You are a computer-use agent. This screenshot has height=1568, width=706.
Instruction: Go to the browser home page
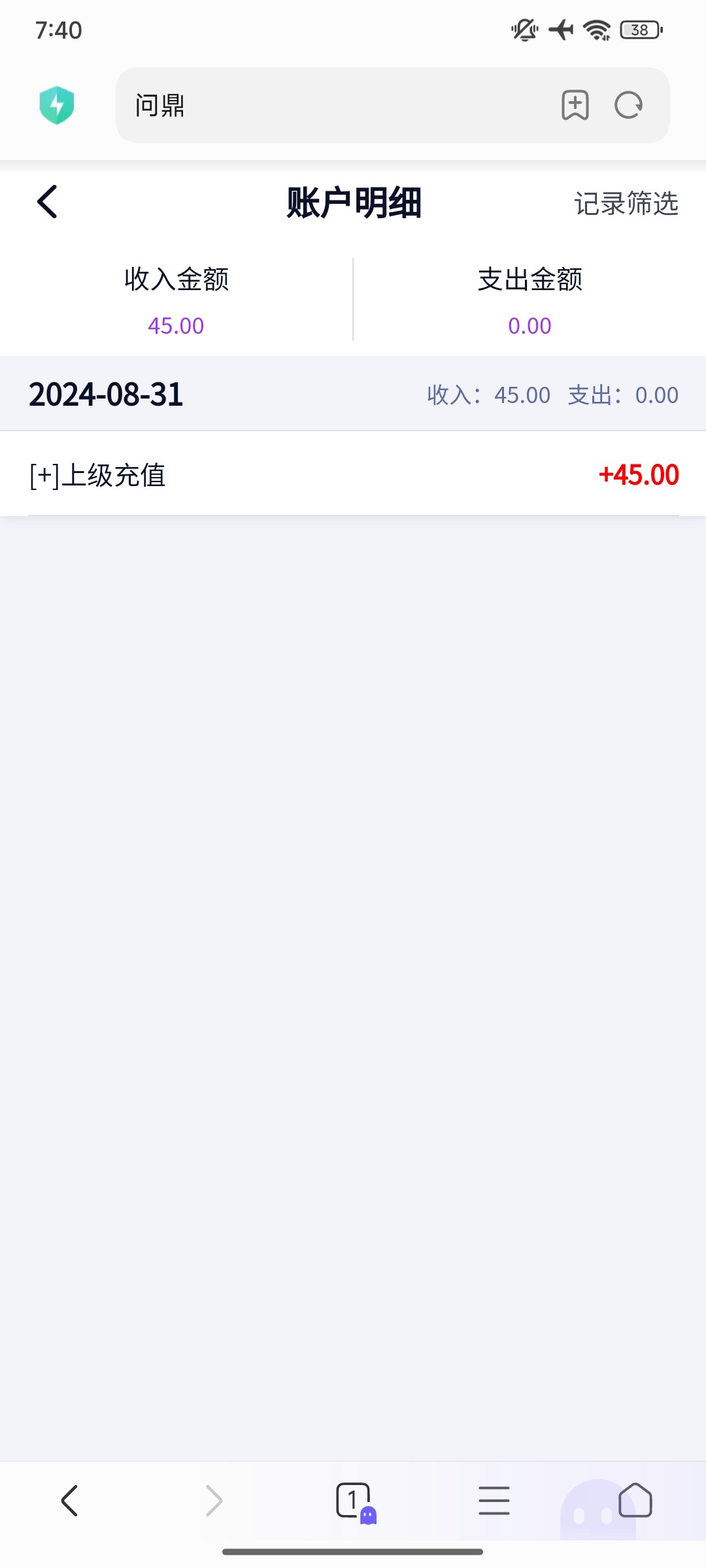[x=635, y=1500]
